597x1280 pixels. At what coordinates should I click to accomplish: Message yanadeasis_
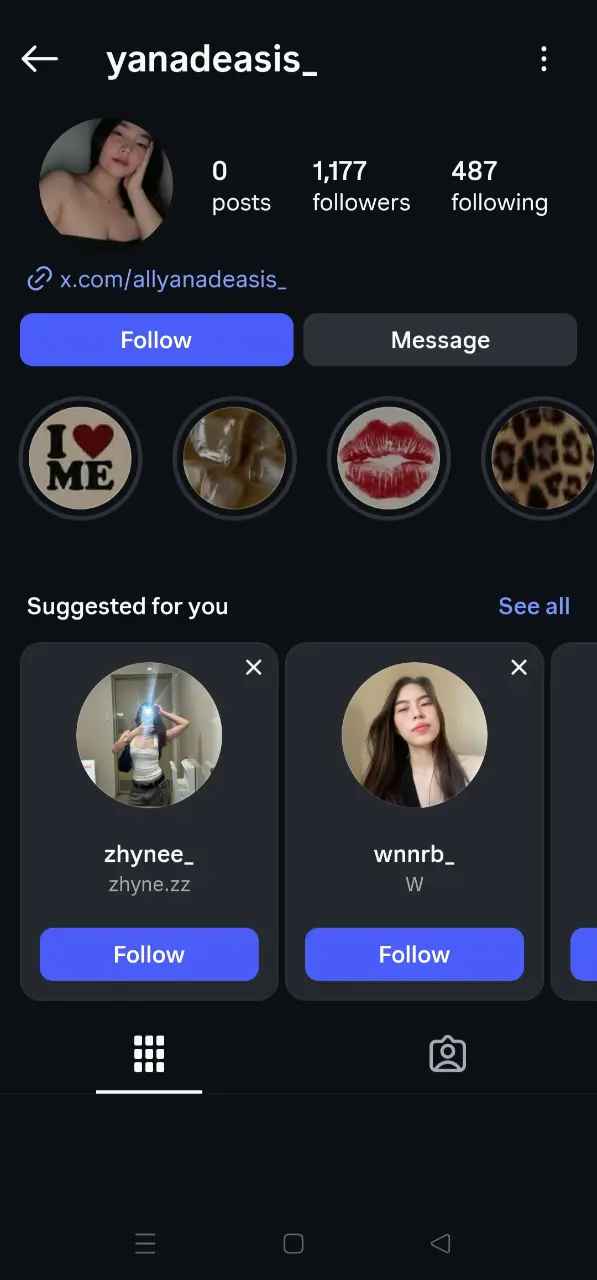coord(440,340)
